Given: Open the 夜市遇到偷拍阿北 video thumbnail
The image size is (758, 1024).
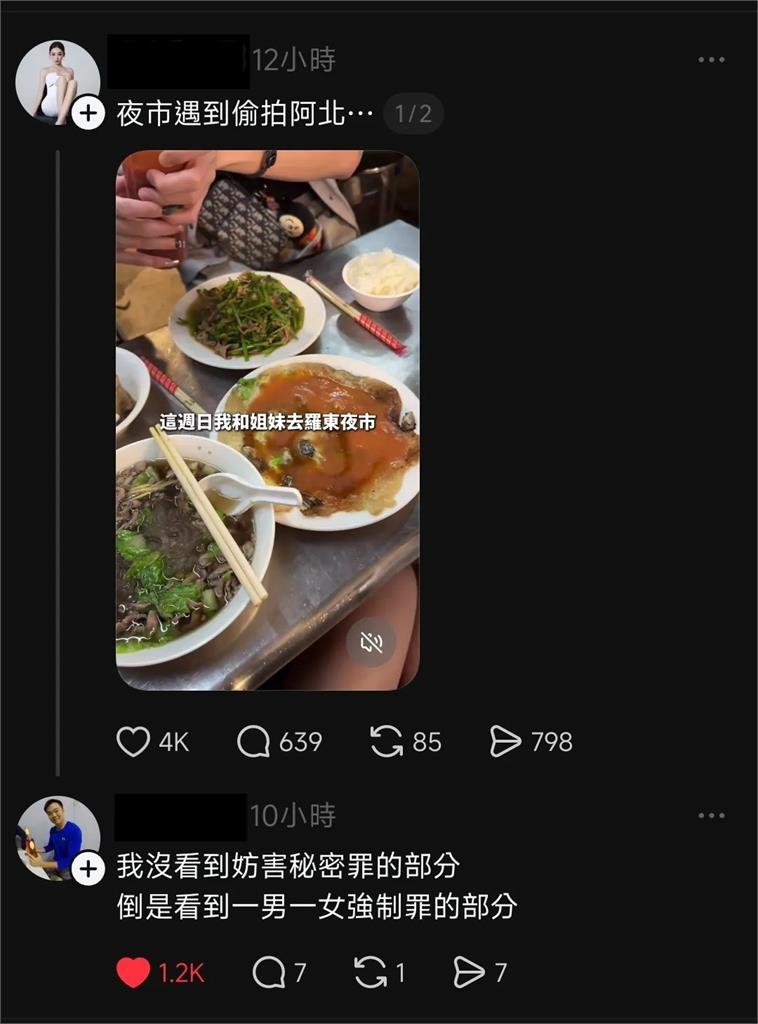Looking at the screenshot, I should click(267, 420).
